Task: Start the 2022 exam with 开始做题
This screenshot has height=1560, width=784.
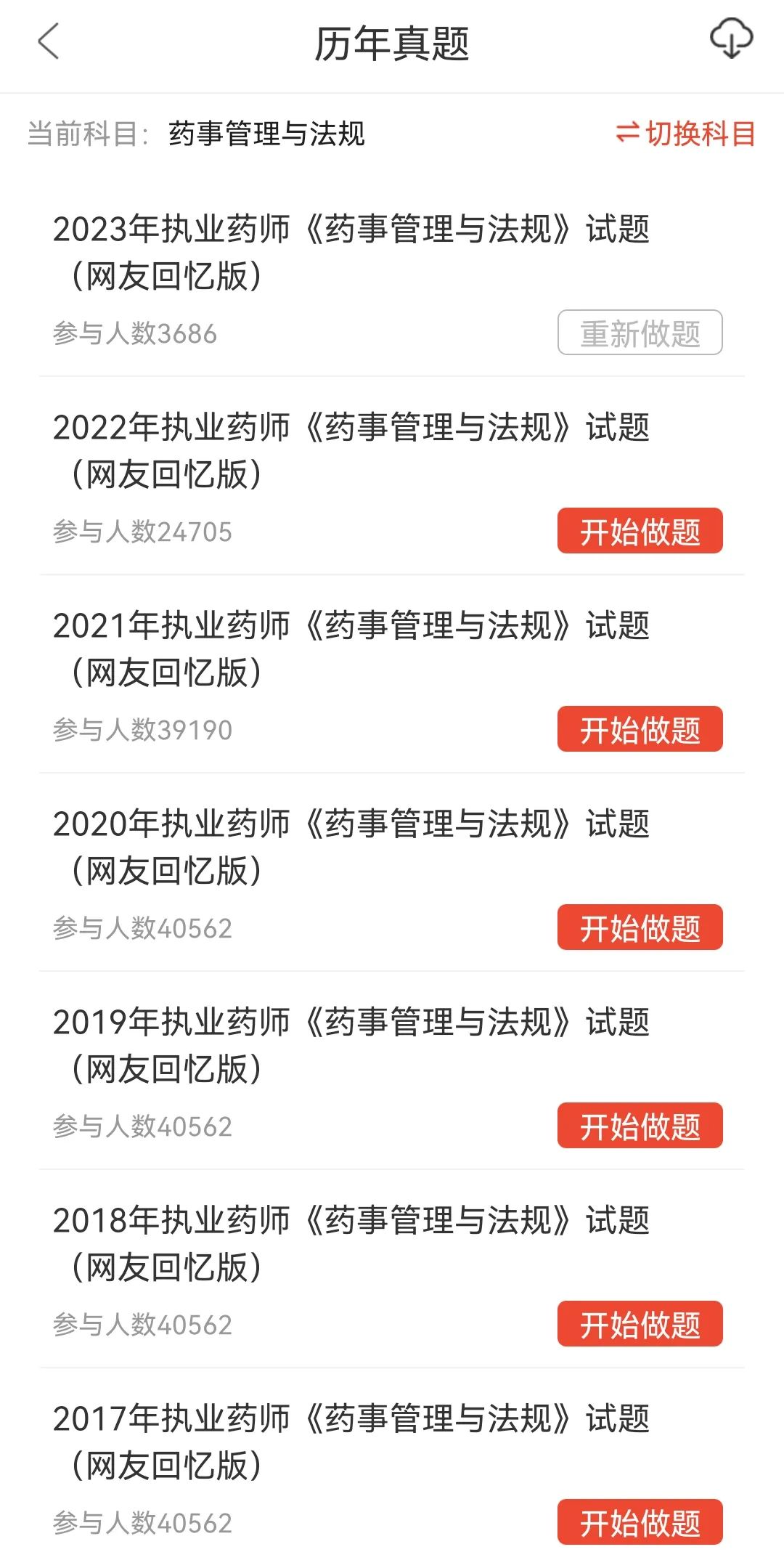Action: pyautogui.click(x=640, y=531)
